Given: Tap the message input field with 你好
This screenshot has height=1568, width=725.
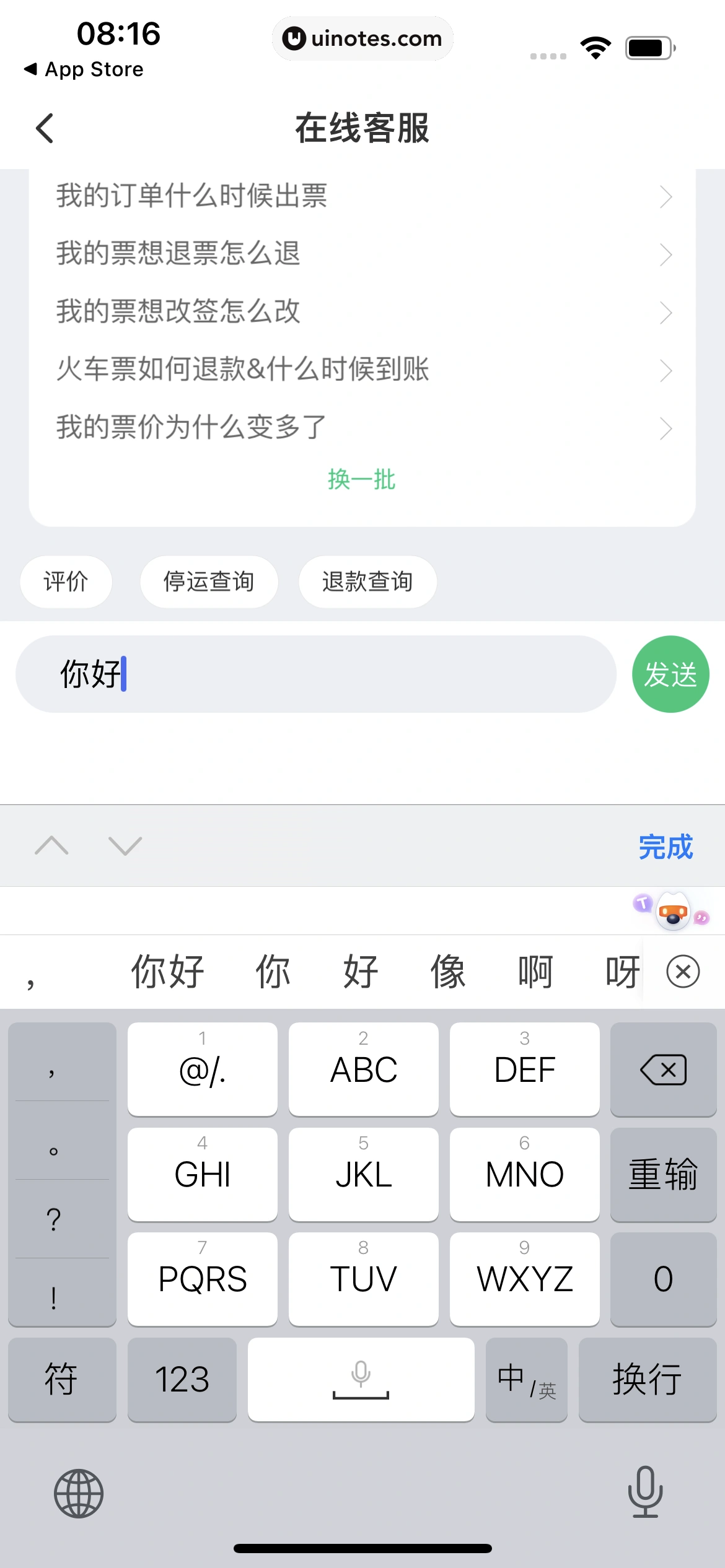Looking at the screenshot, I should pyautogui.click(x=316, y=674).
